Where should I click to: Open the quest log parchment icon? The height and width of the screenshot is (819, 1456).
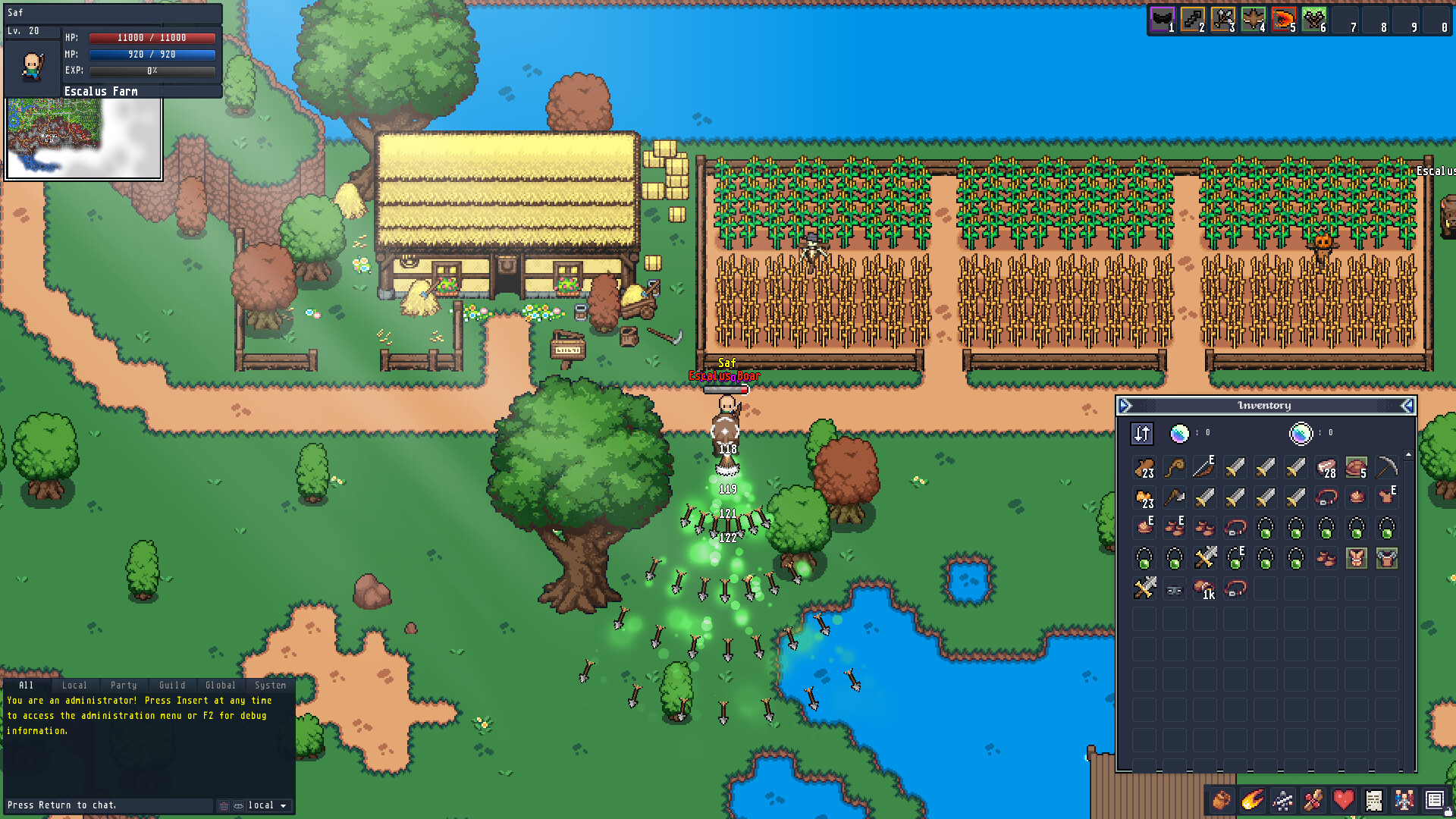coord(1373,800)
